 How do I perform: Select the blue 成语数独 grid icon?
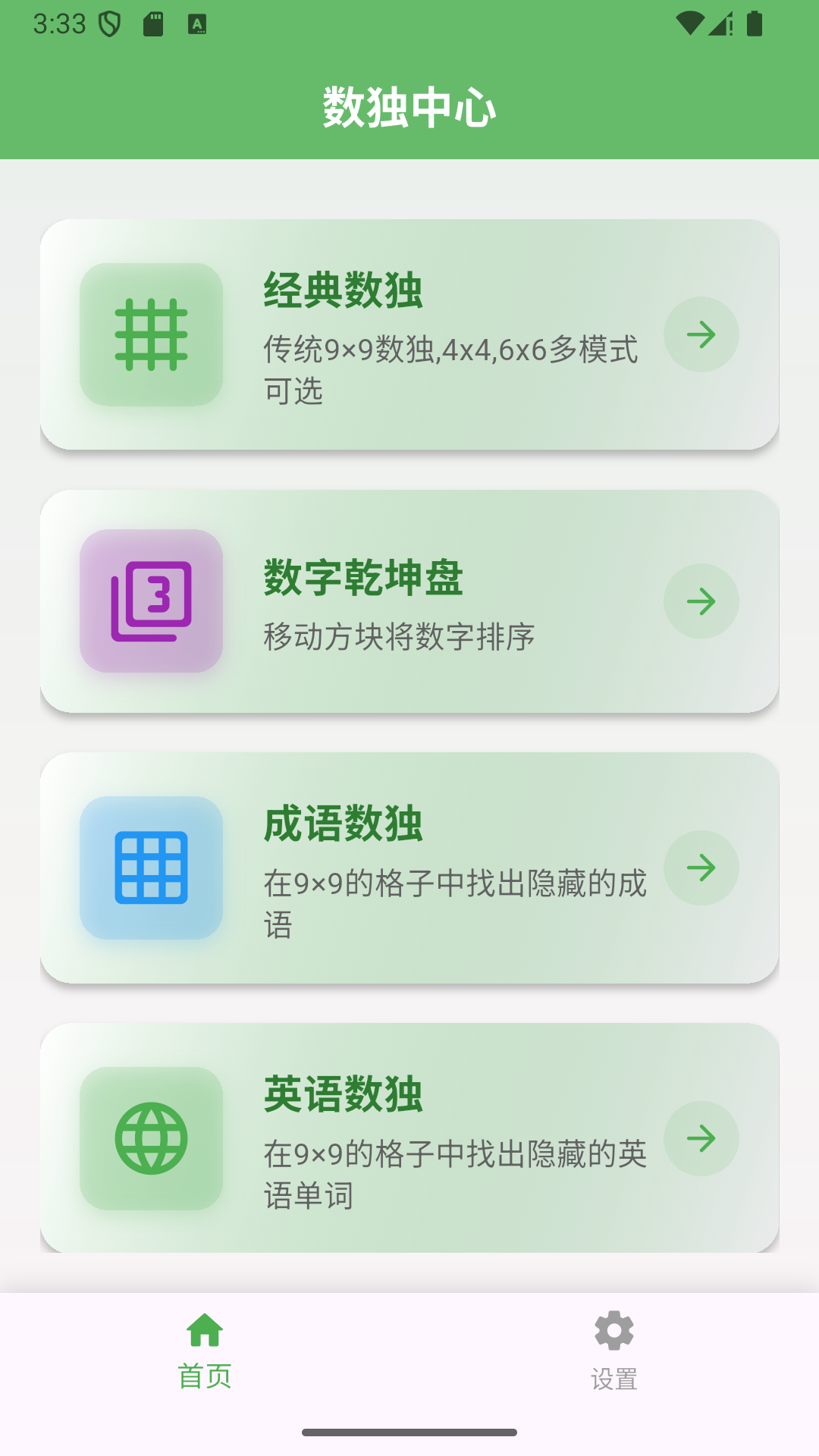pyautogui.click(x=151, y=867)
